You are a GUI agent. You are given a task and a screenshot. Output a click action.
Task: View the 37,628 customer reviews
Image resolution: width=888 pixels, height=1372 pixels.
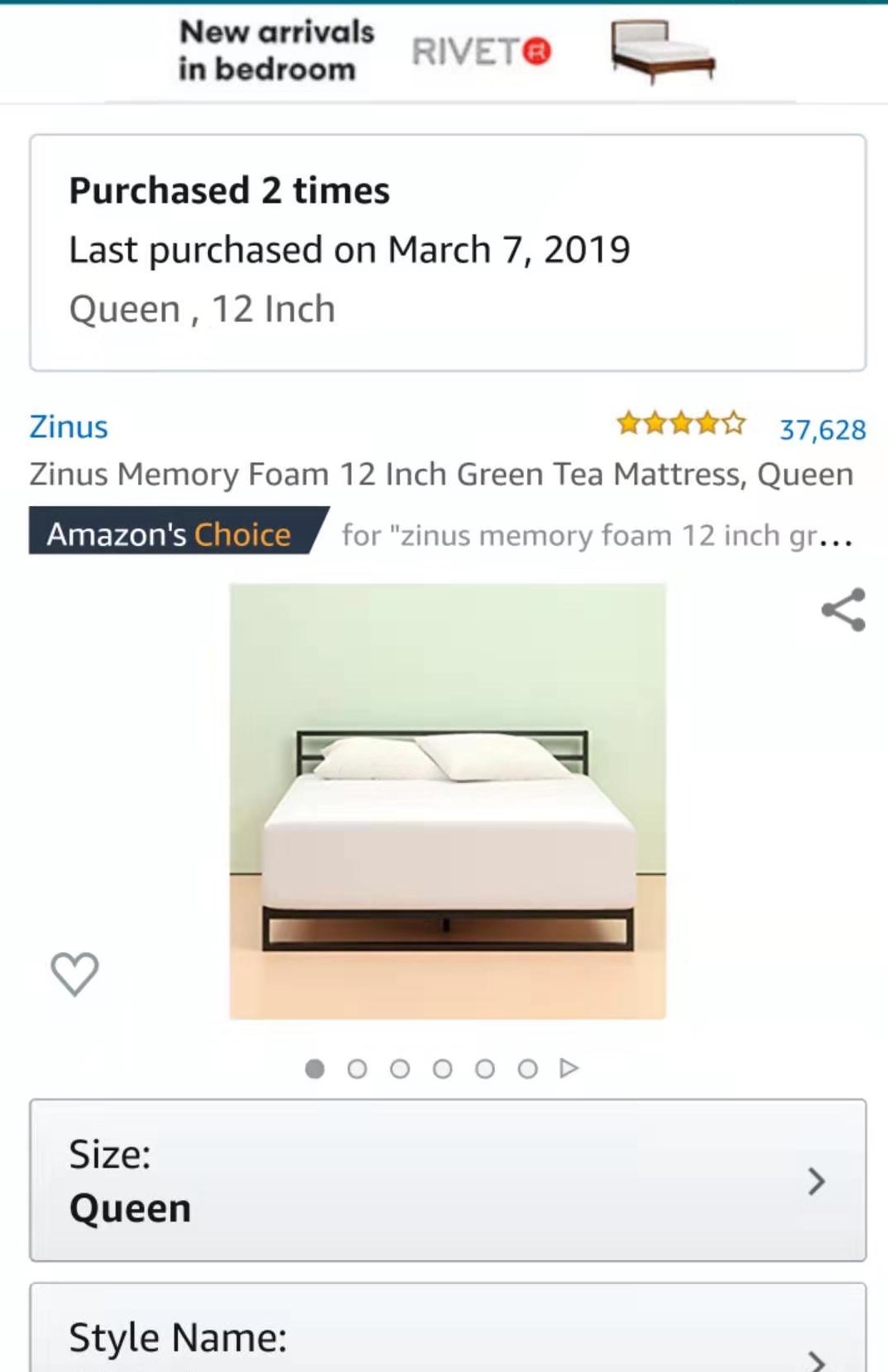821,430
